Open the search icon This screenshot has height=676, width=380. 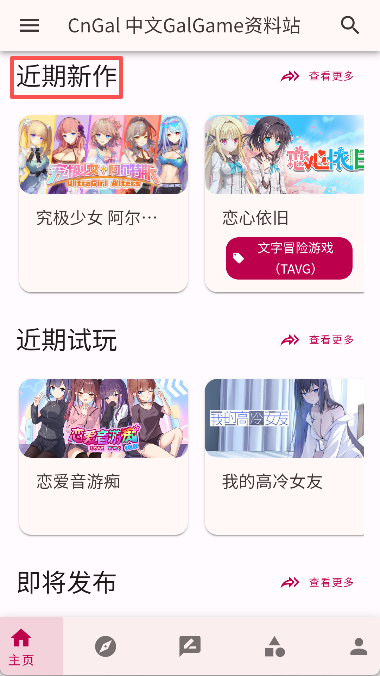click(350, 25)
